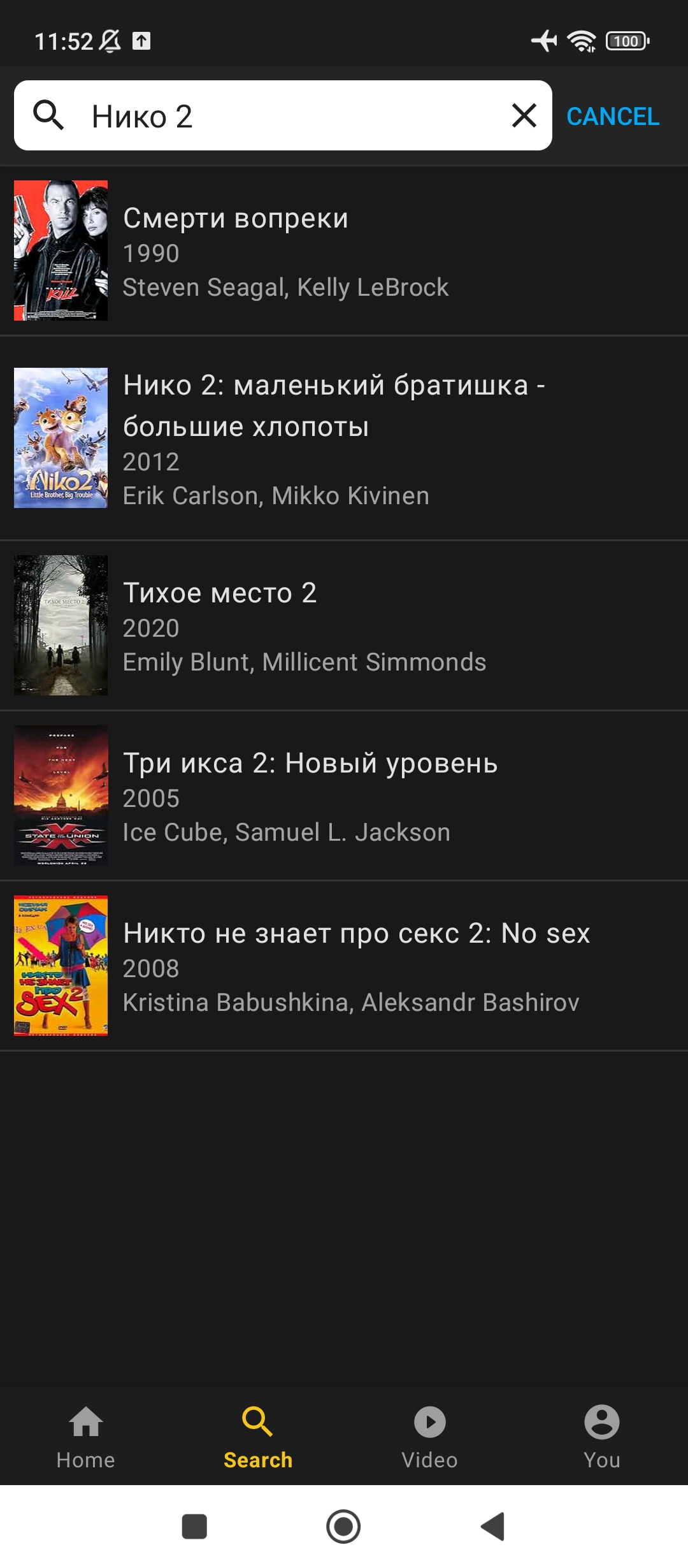Tap the system back button

coord(493,1527)
